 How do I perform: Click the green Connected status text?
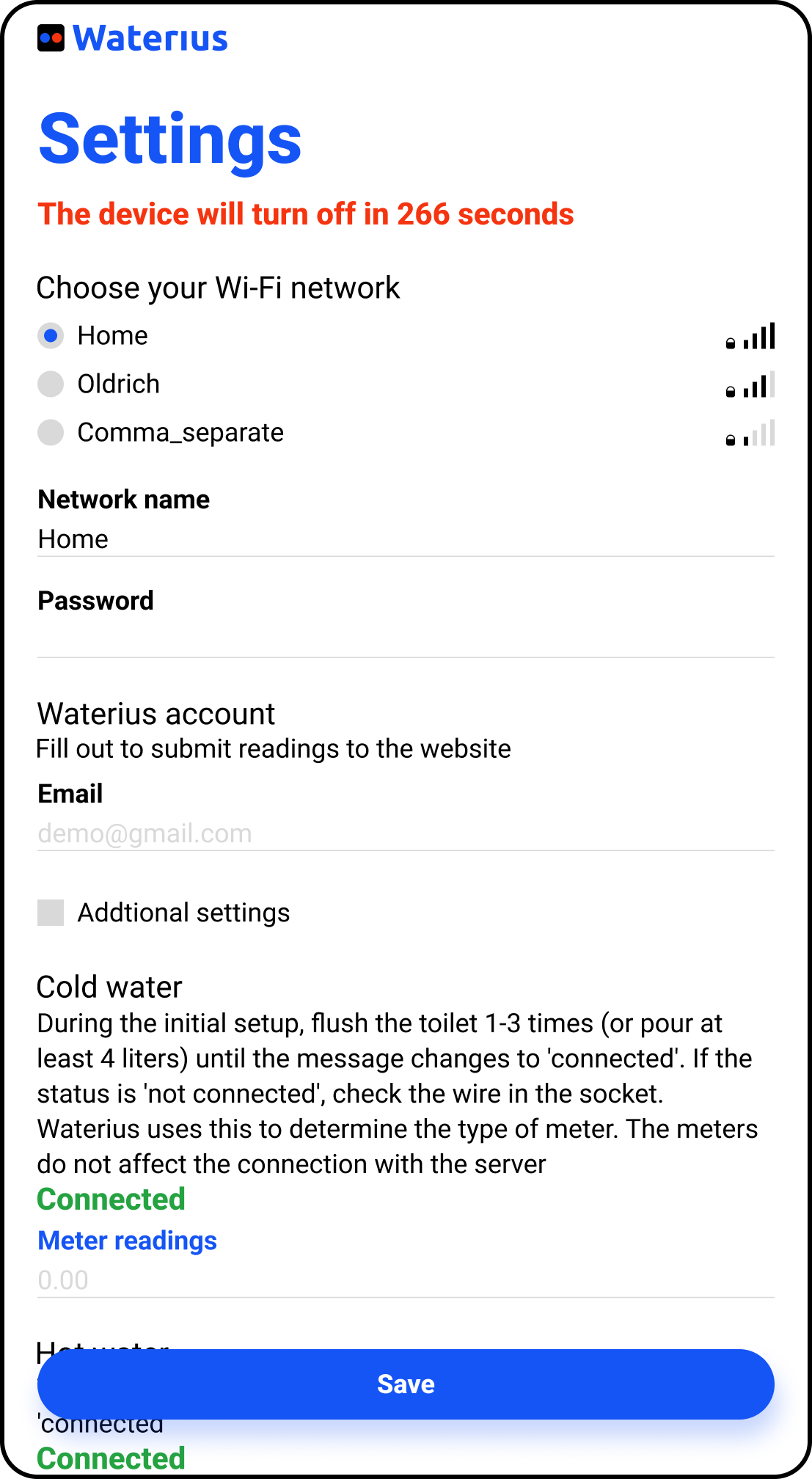[x=110, y=1199]
